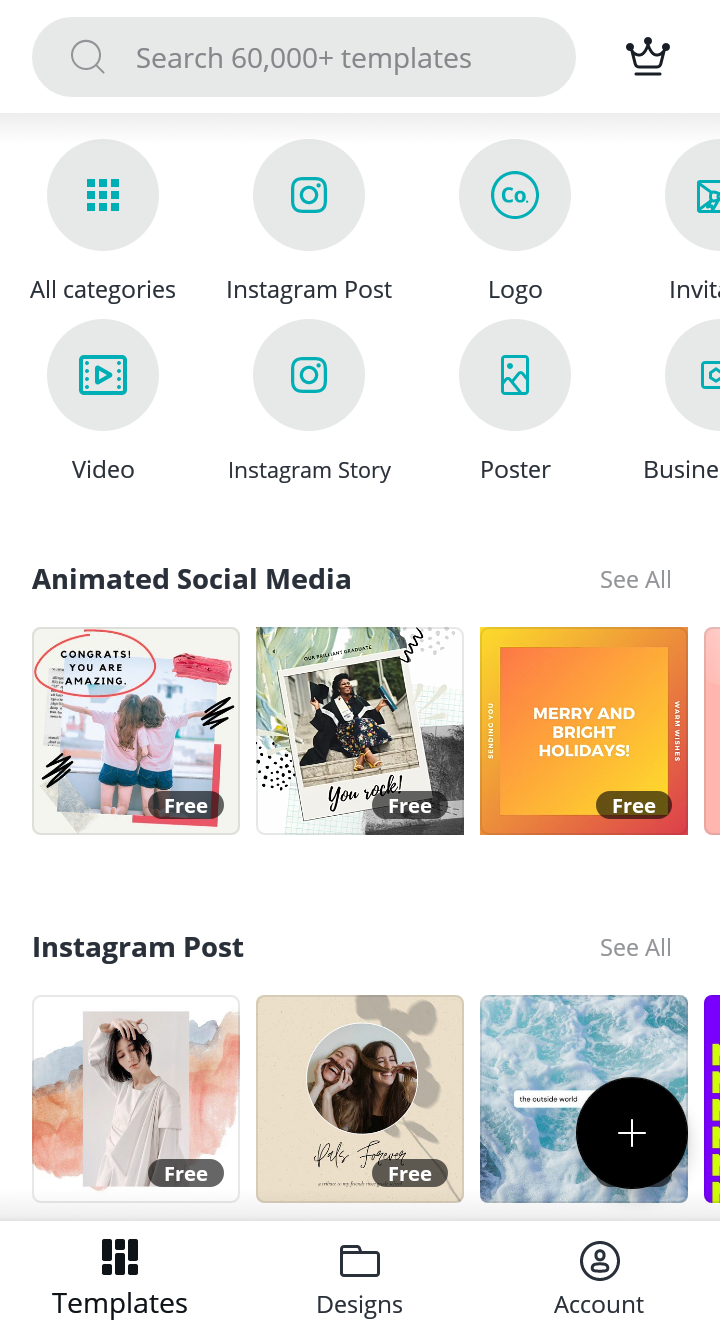Open the 'Merry and Bright Holidays' template

(584, 730)
